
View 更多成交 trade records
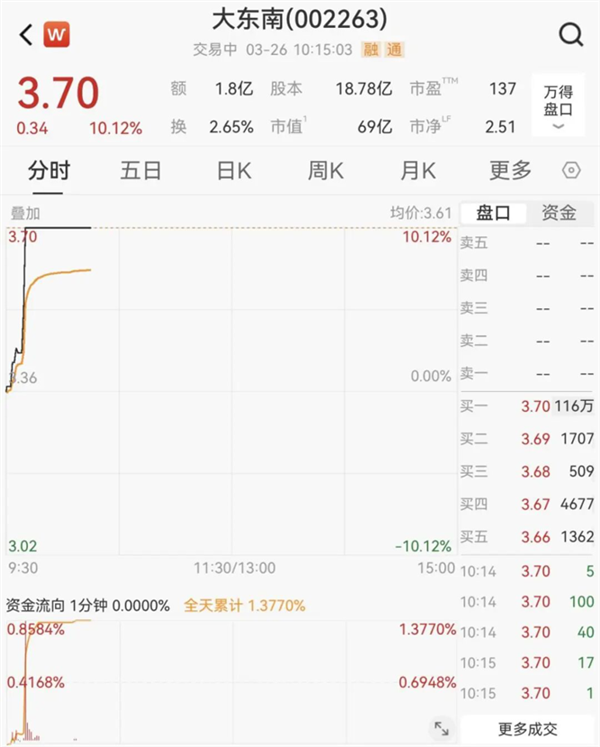click(x=527, y=728)
